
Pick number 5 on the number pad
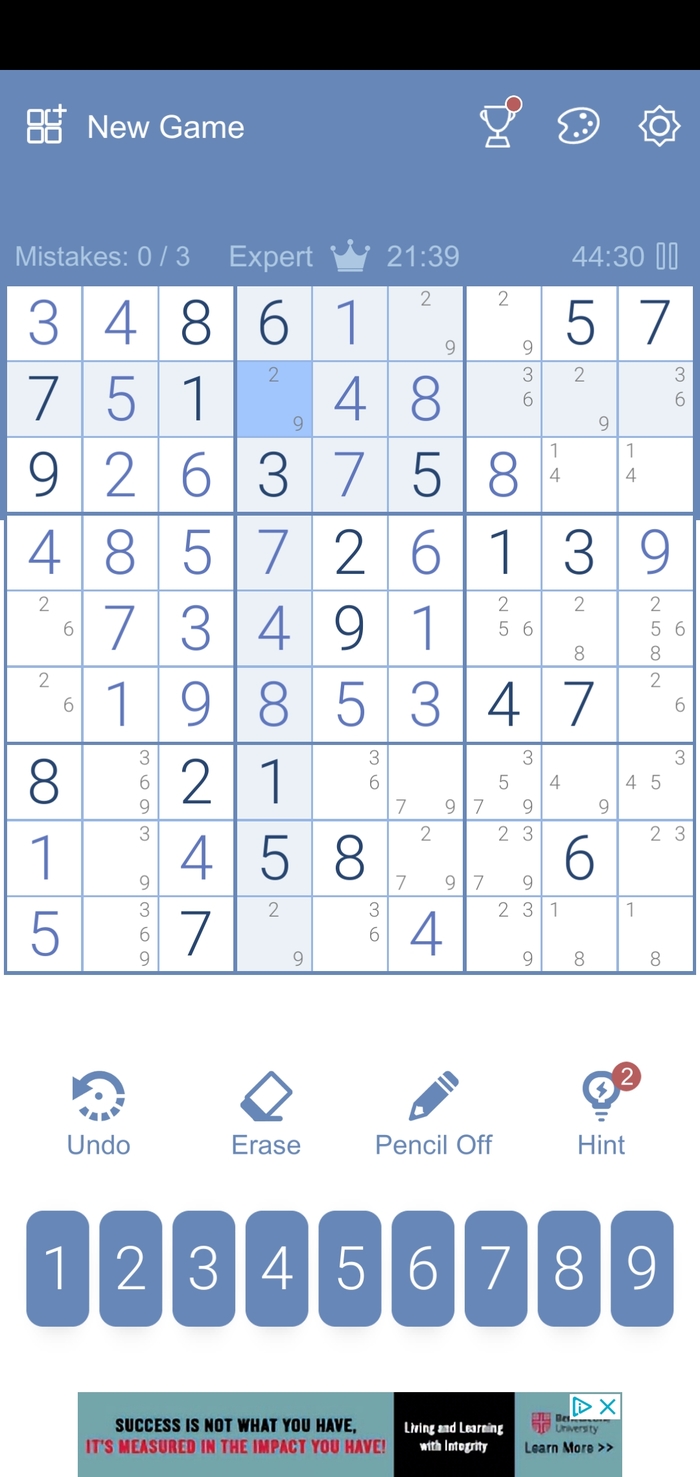(x=350, y=1268)
